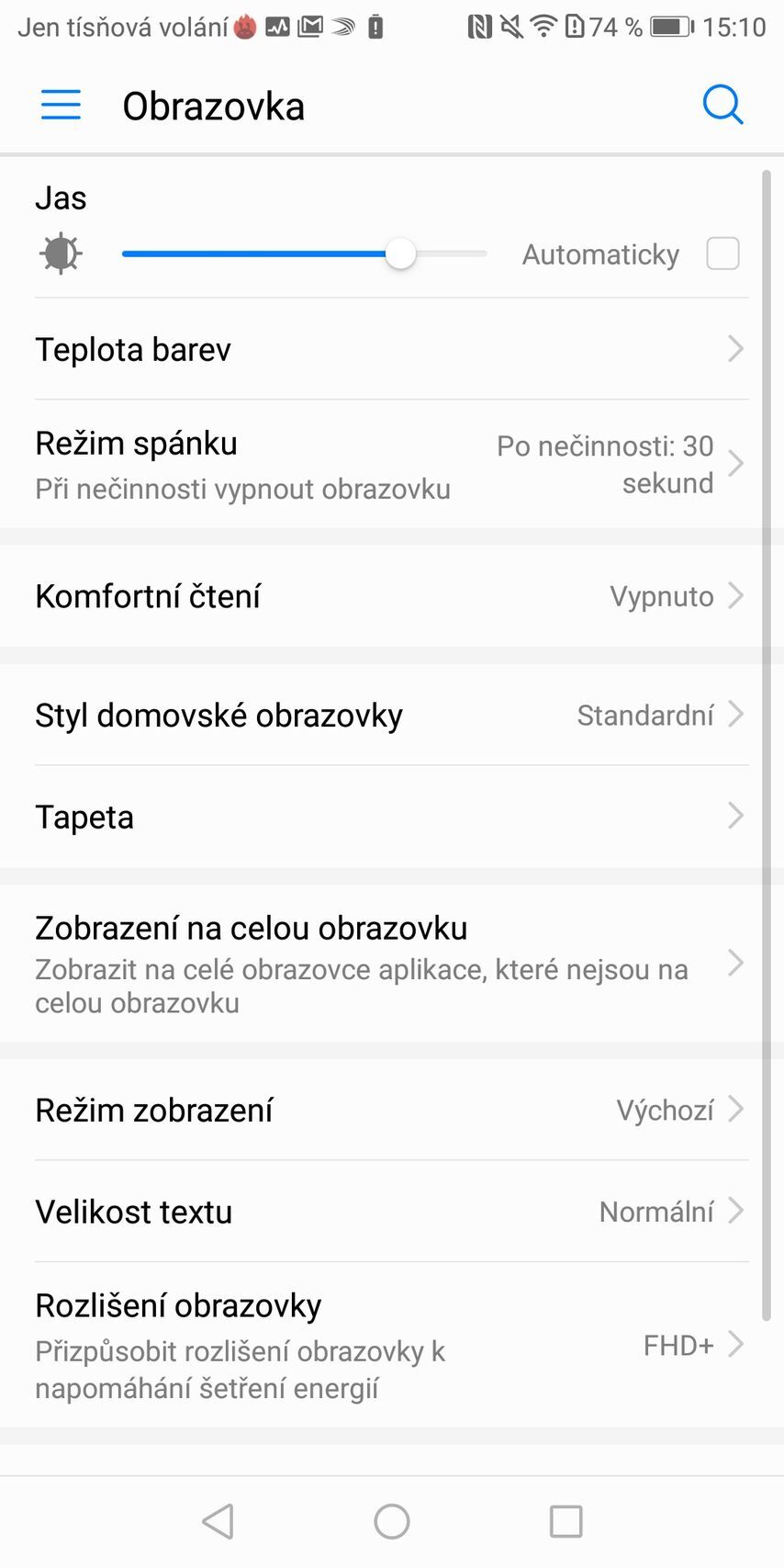Open the Tapeta settings

click(392, 816)
